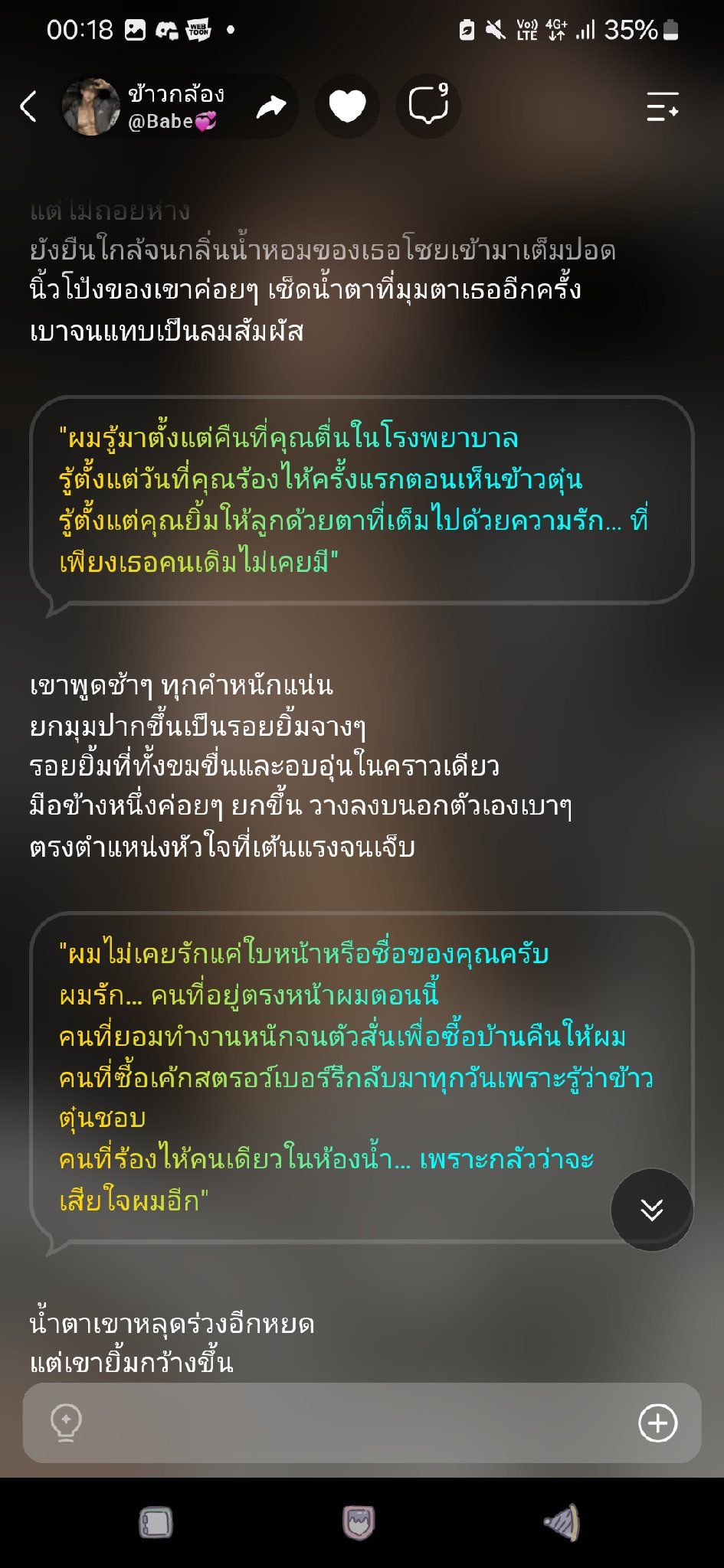Open the top-right menu list icon
724x1568 pixels.
coord(663,106)
